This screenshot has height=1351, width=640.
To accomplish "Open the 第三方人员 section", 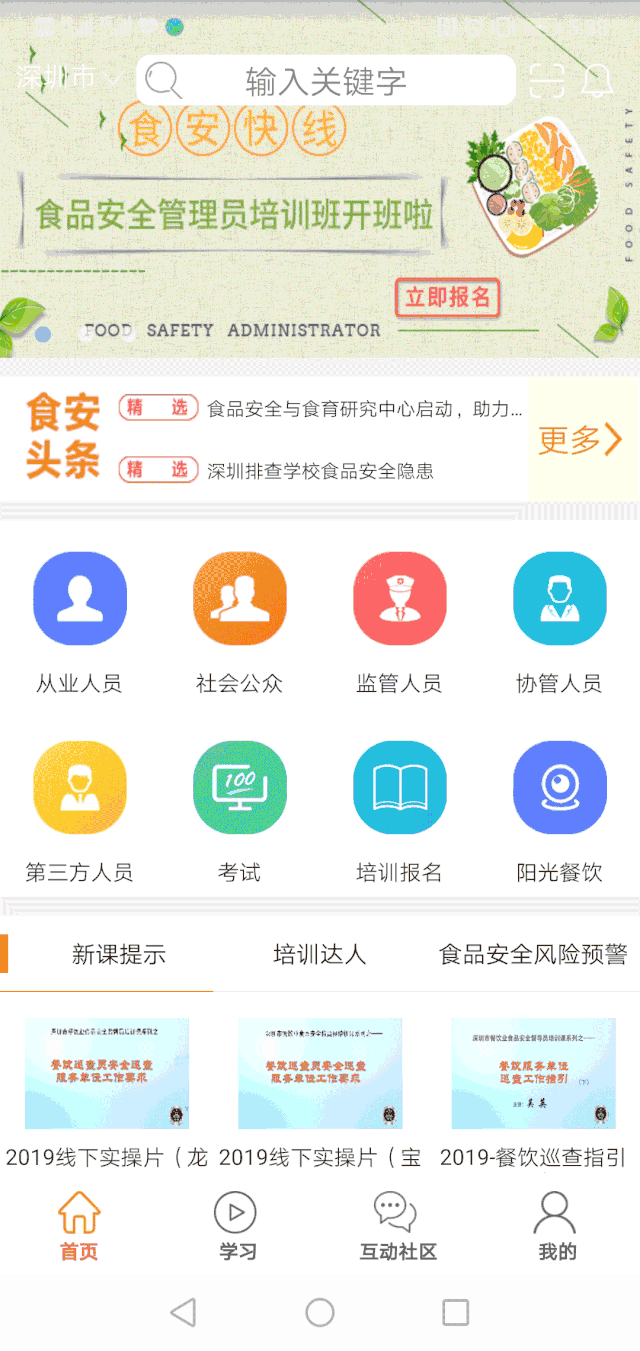I will coord(80,810).
